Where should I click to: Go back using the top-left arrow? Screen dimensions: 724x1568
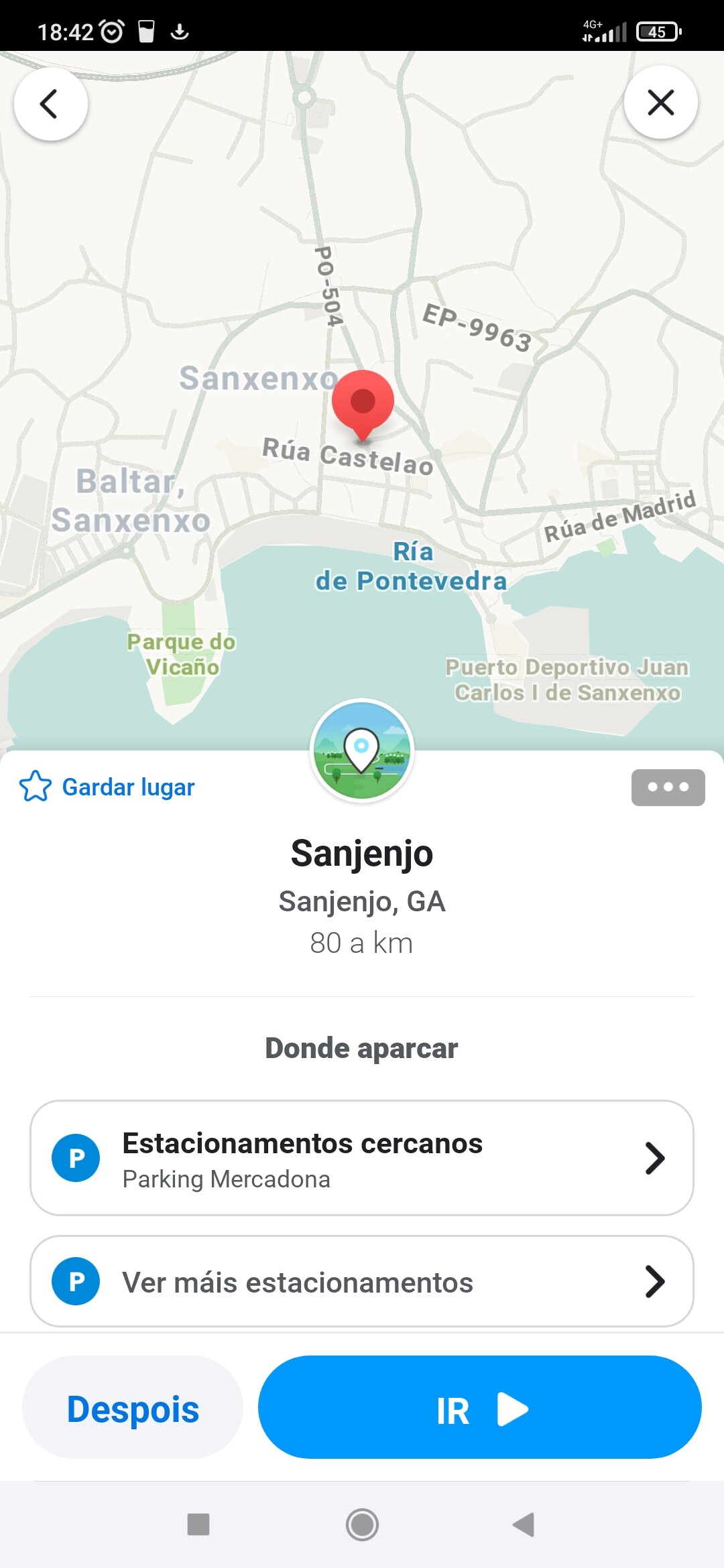pos(50,104)
